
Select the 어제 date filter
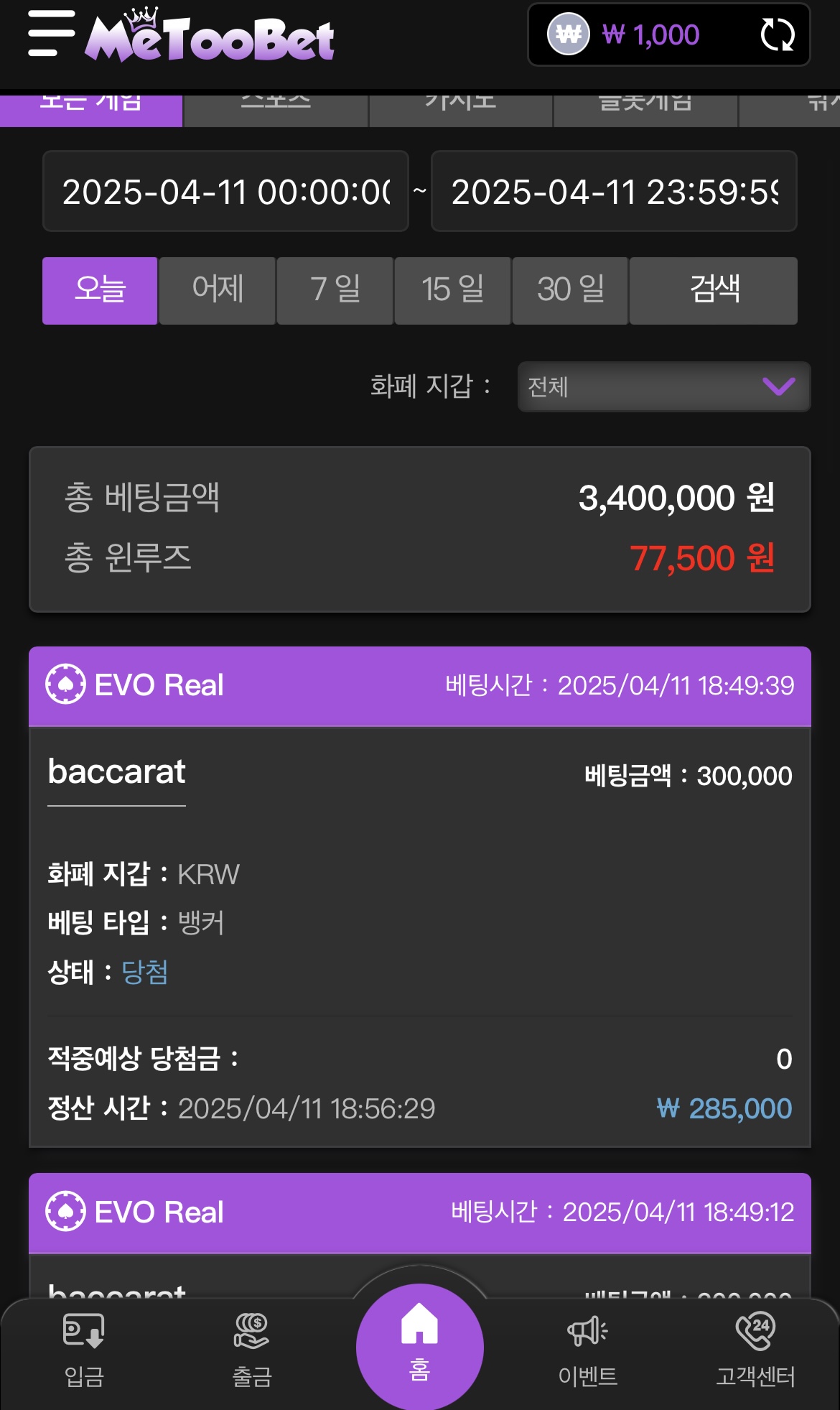click(x=218, y=290)
